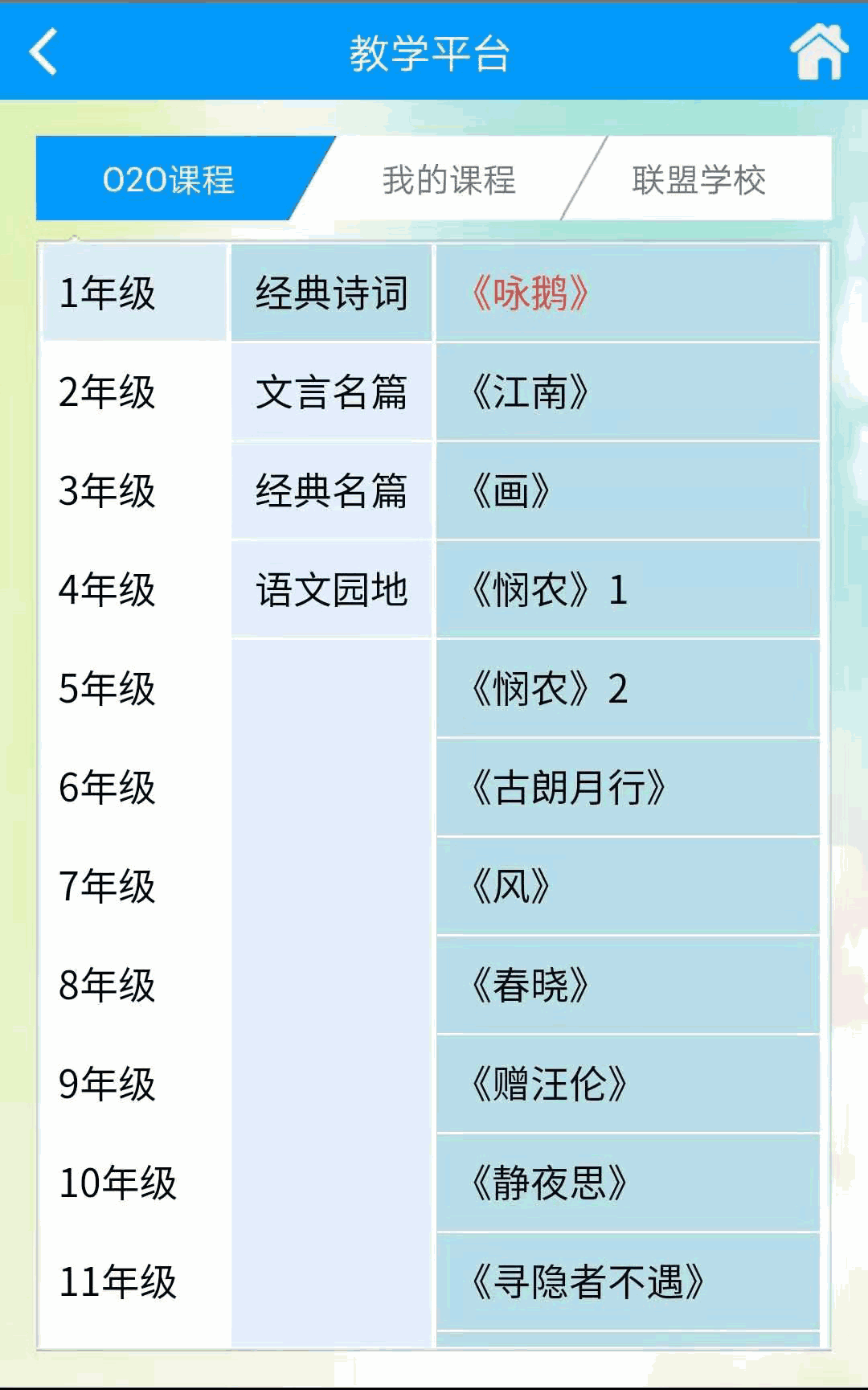
Task: Select the 语文园地 category
Action: pyautogui.click(x=332, y=590)
